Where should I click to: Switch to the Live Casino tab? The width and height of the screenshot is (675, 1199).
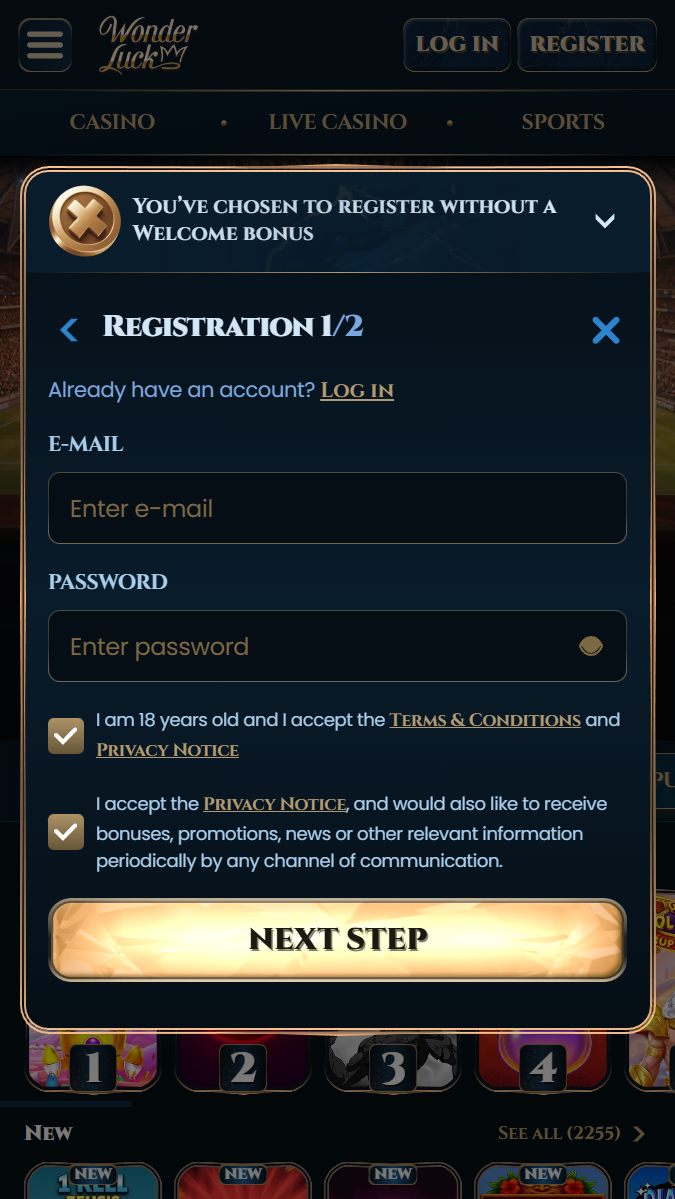tap(337, 122)
